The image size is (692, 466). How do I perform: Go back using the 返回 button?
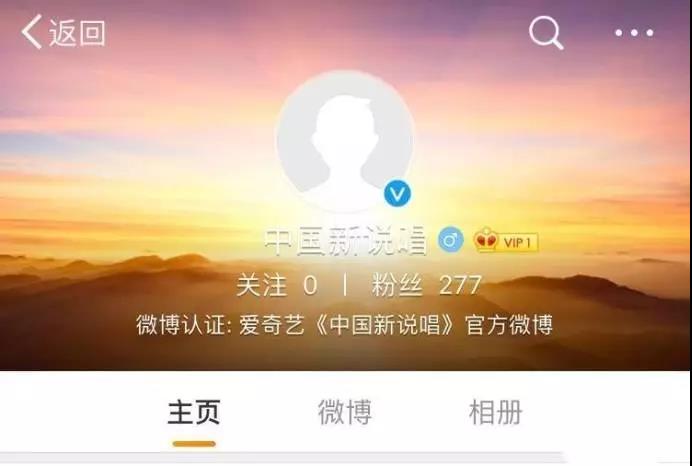pyautogui.click(x=63, y=33)
